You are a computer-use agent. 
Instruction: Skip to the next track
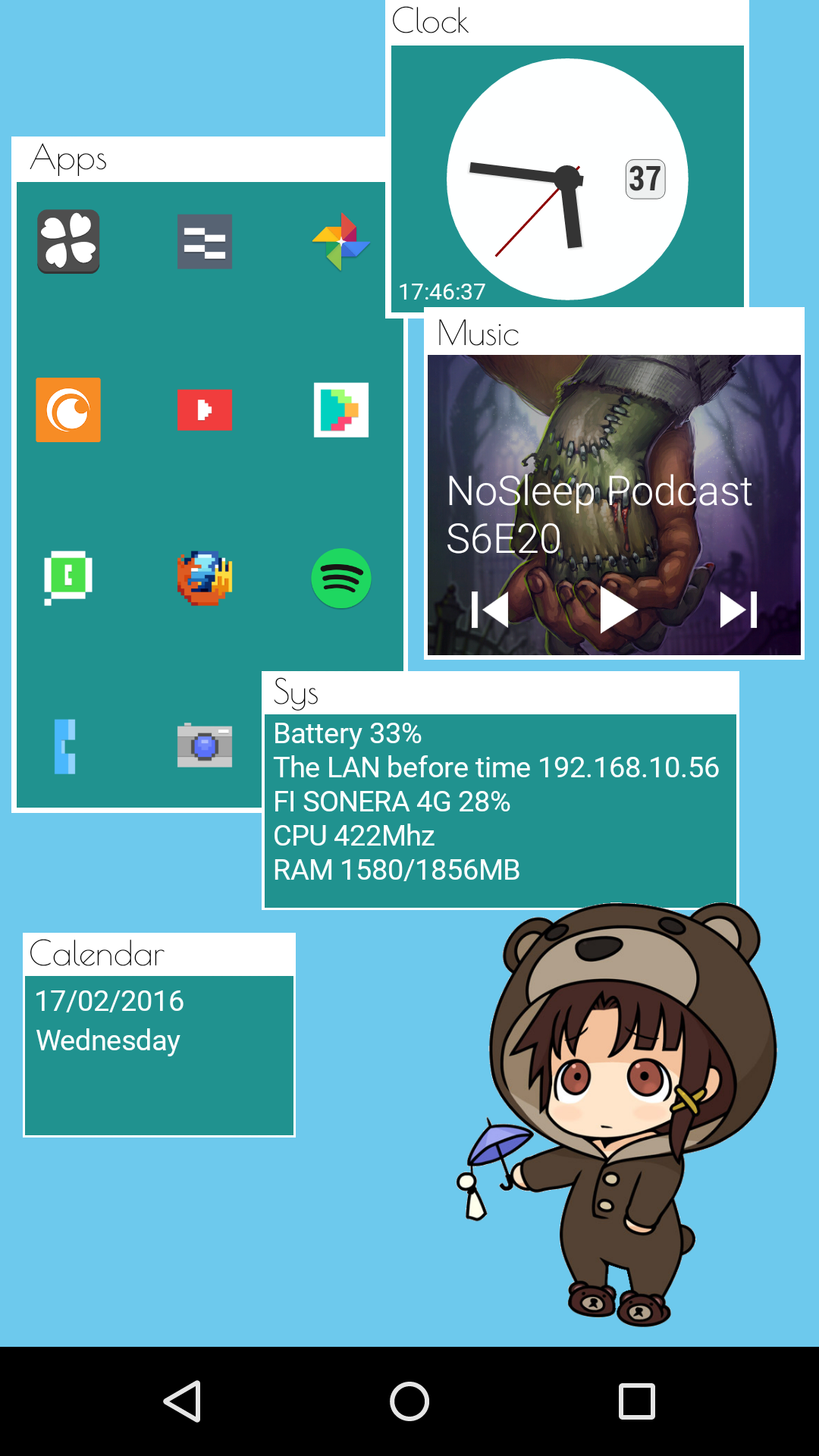tap(739, 610)
